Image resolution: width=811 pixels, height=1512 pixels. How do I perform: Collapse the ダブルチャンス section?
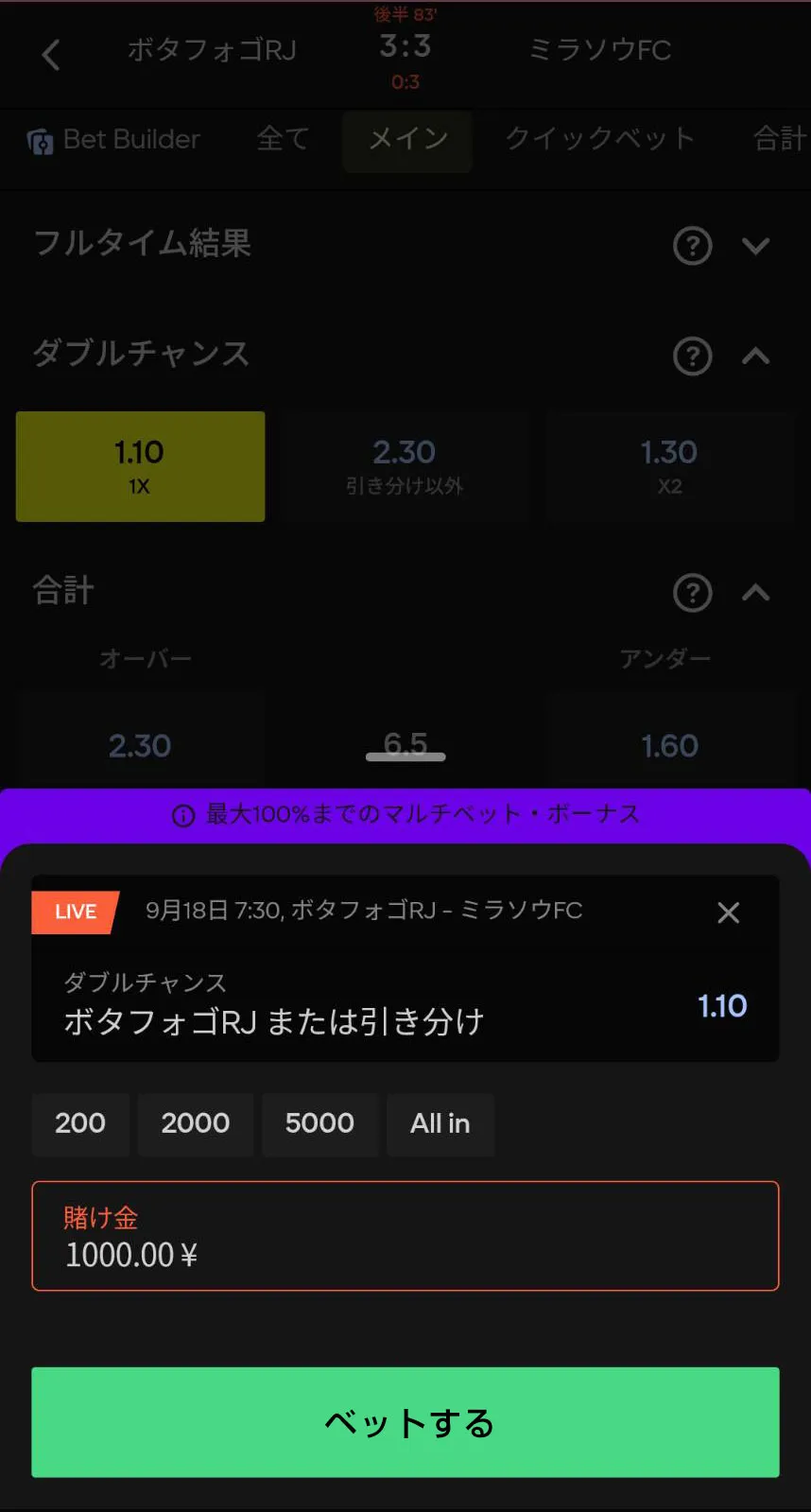[755, 356]
